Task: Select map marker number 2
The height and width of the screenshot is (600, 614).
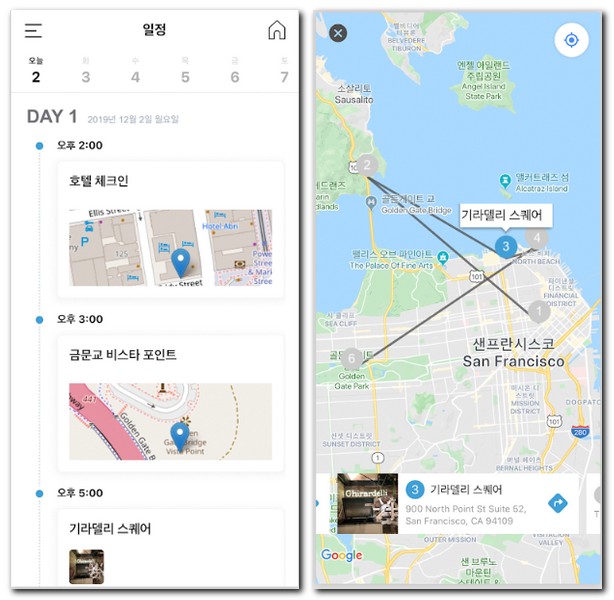Action: click(x=367, y=165)
